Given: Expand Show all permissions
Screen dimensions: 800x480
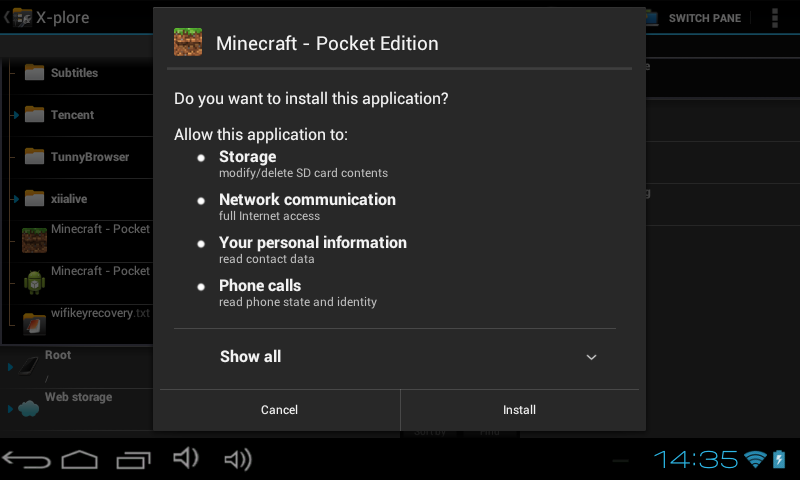Looking at the screenshot, I should (x=395, y=357).
